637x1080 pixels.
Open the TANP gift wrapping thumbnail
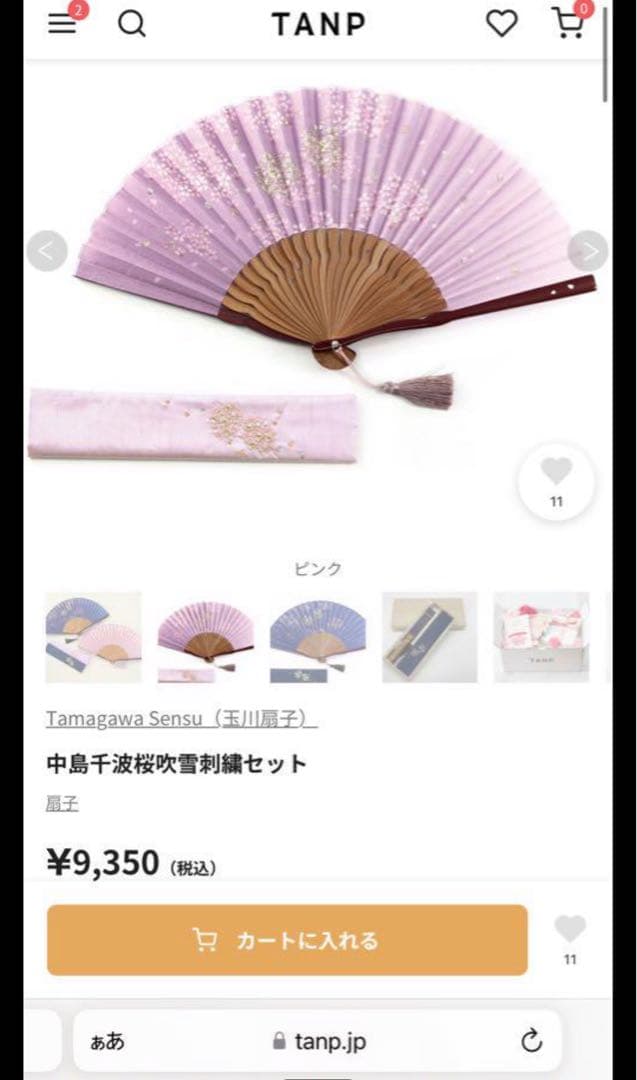coord(541,637)
